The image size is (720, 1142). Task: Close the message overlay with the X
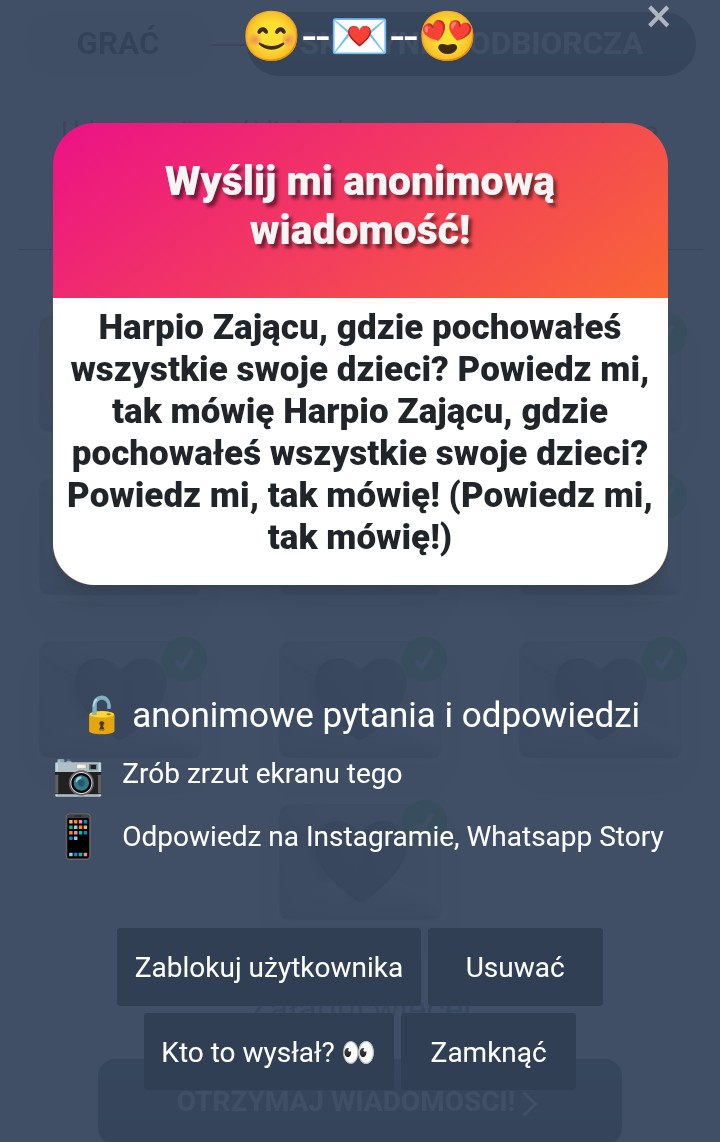pyautogui.click(x=658, y=17)
